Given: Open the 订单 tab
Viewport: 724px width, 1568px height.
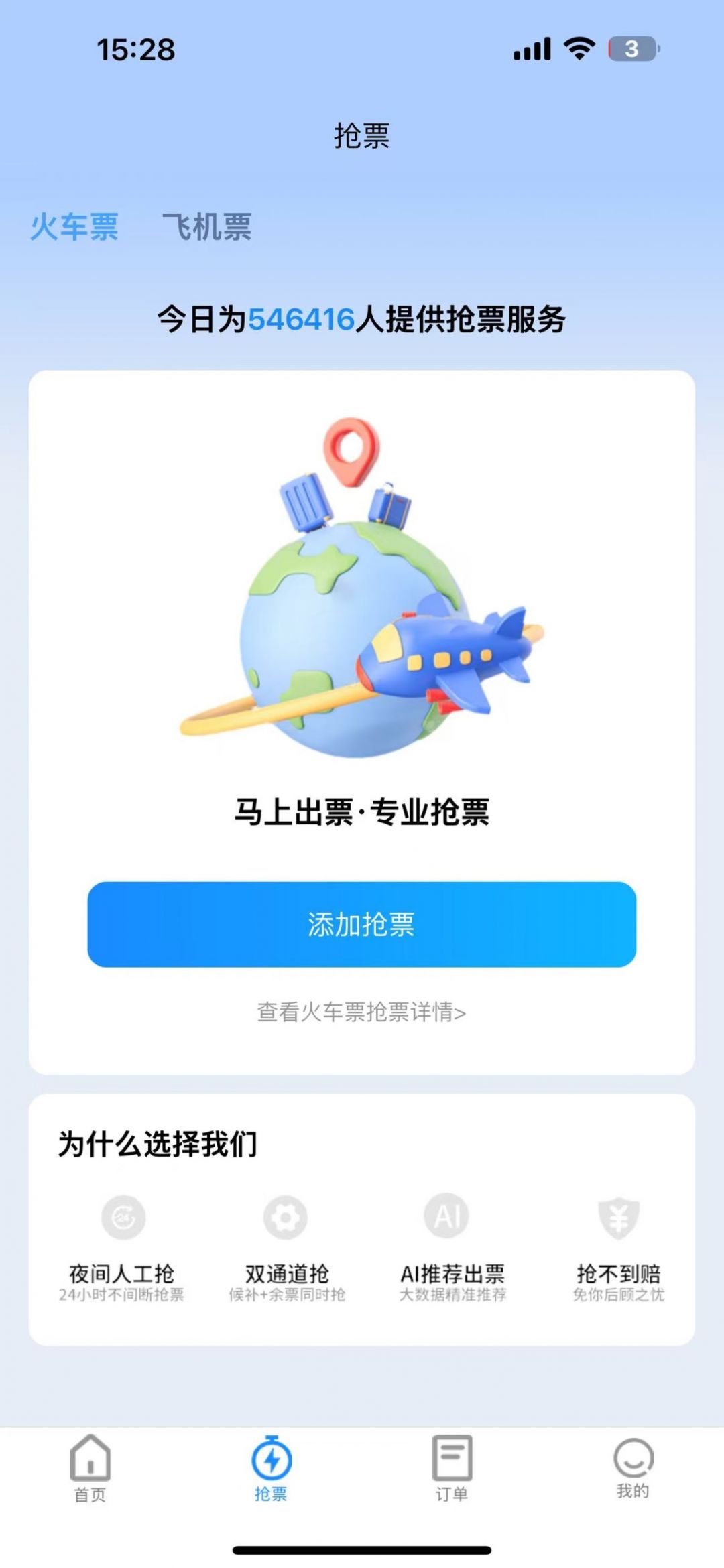Looking at the screenshot, I should pyautogui.click(x=452, y=1467).
